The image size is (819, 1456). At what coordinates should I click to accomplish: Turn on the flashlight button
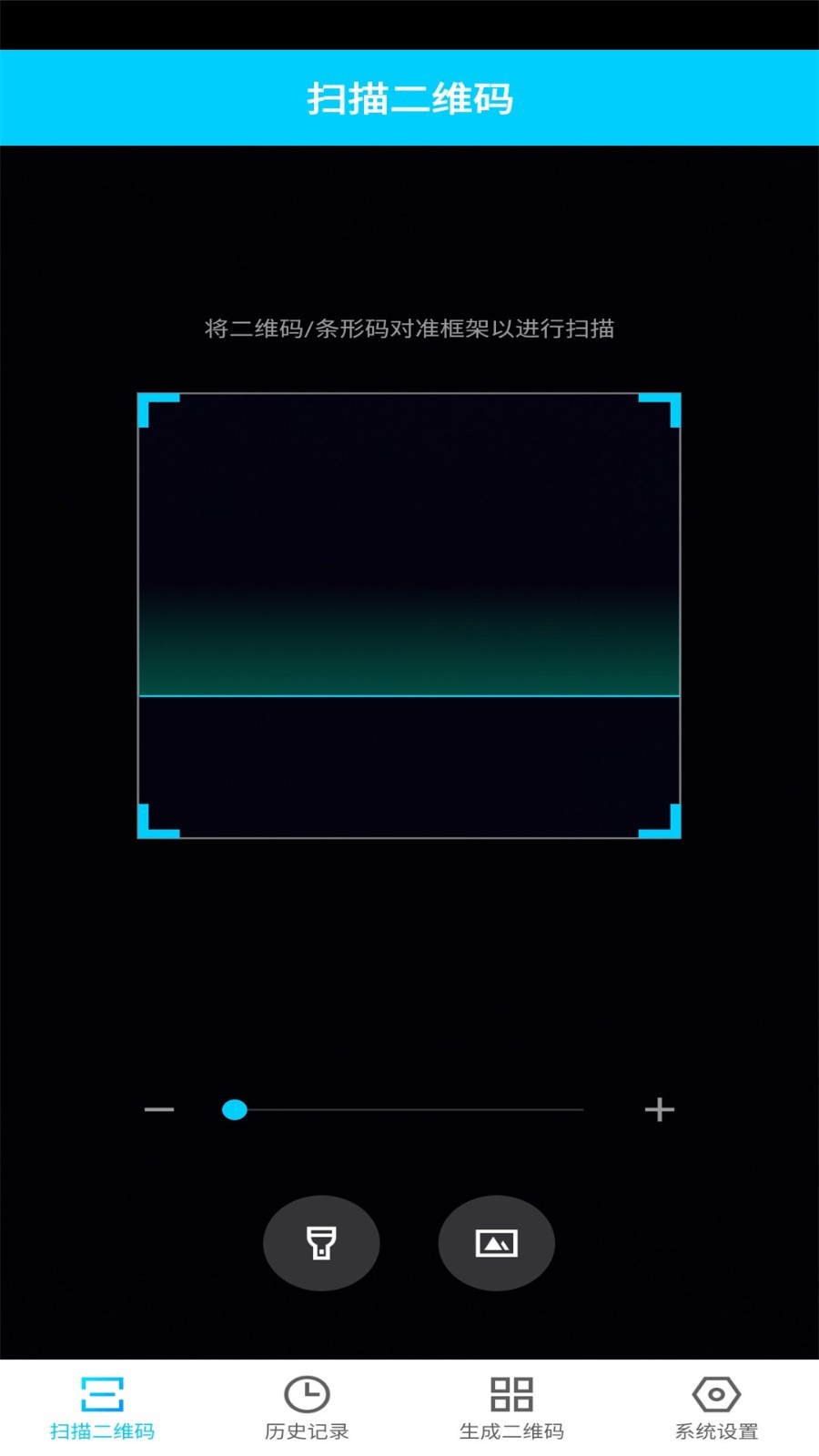click(x=321, y=1242)
